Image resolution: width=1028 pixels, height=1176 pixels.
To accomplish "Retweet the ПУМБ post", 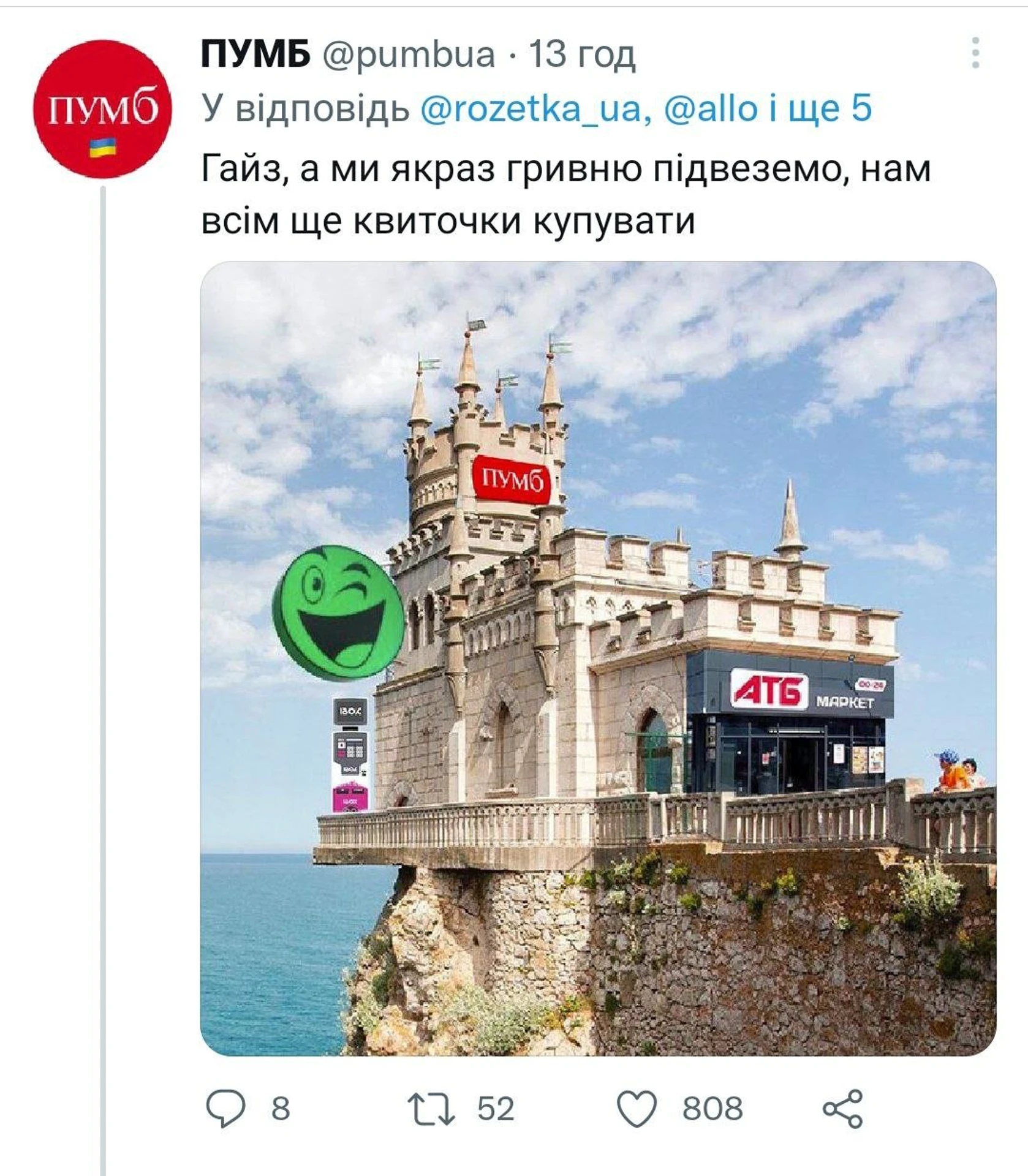I will (431, 1109).
